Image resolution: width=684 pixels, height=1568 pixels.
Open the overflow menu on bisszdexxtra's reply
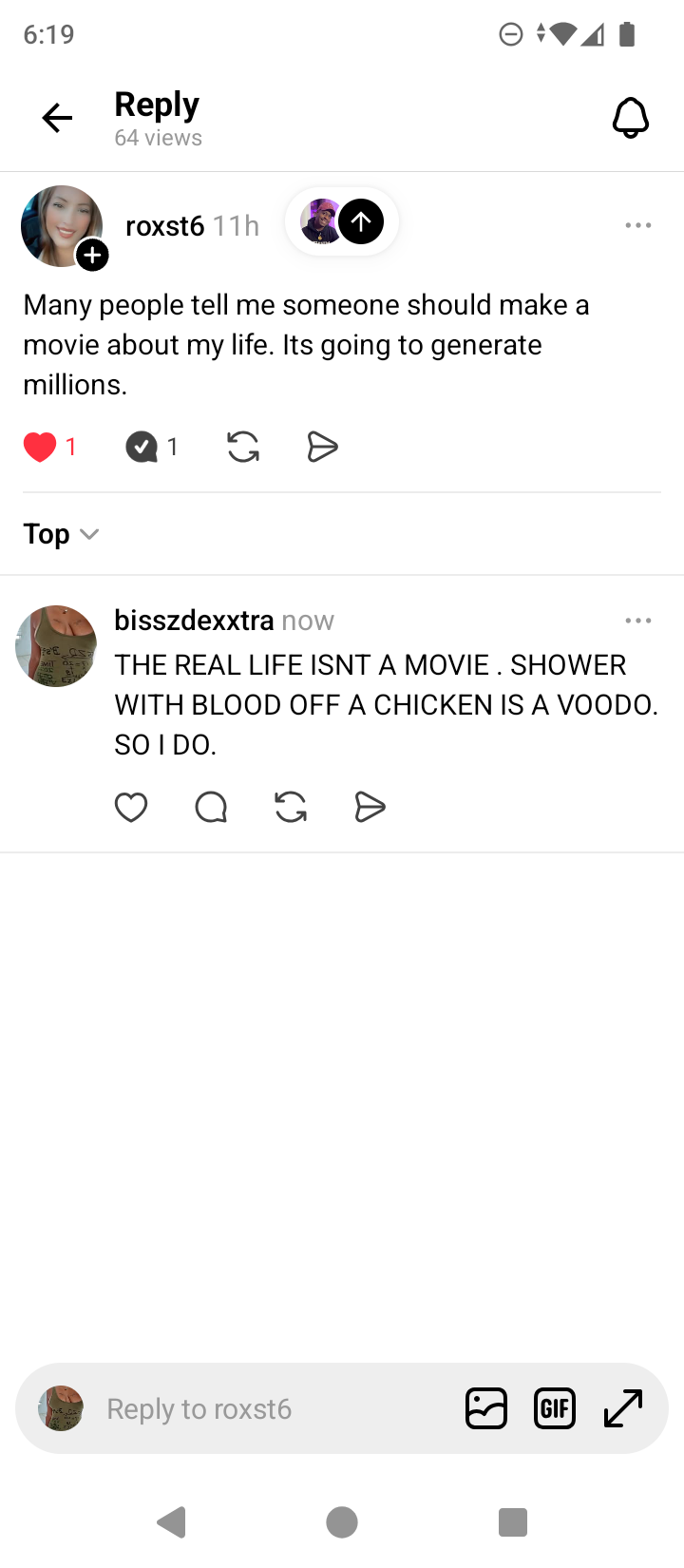637,621
